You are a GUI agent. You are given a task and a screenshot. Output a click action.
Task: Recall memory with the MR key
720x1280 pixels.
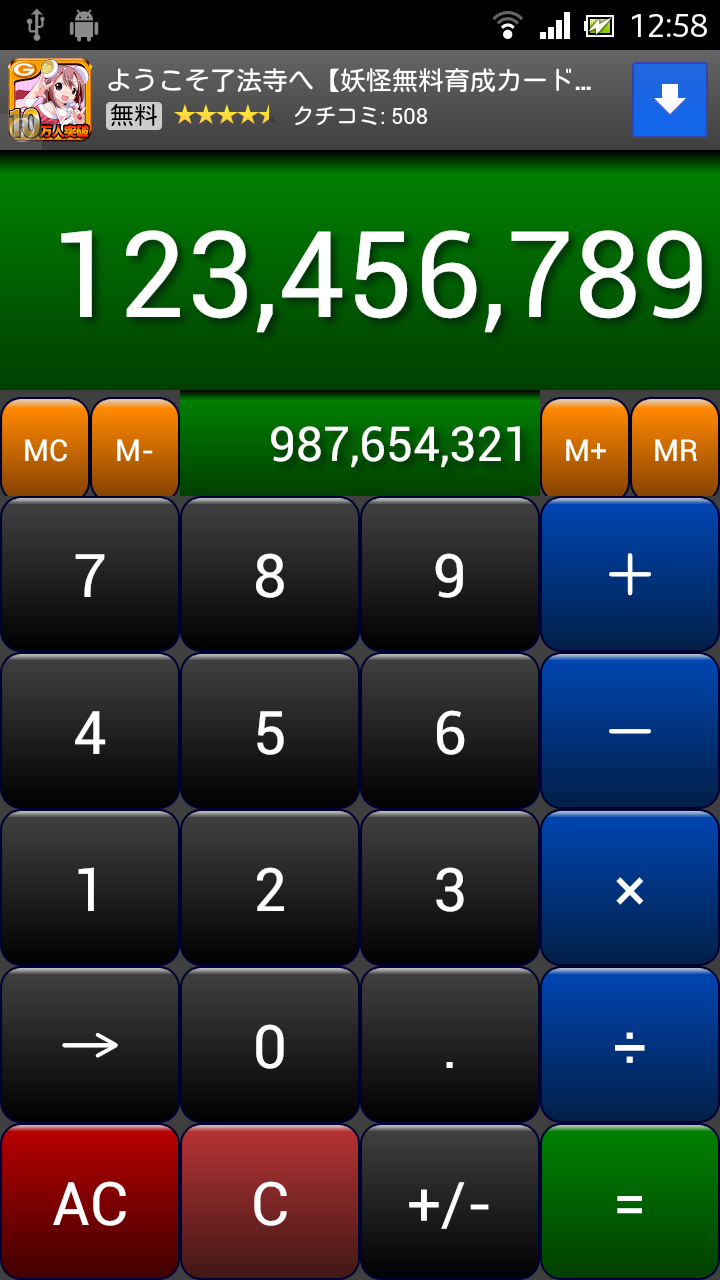[x=675, y=449]
